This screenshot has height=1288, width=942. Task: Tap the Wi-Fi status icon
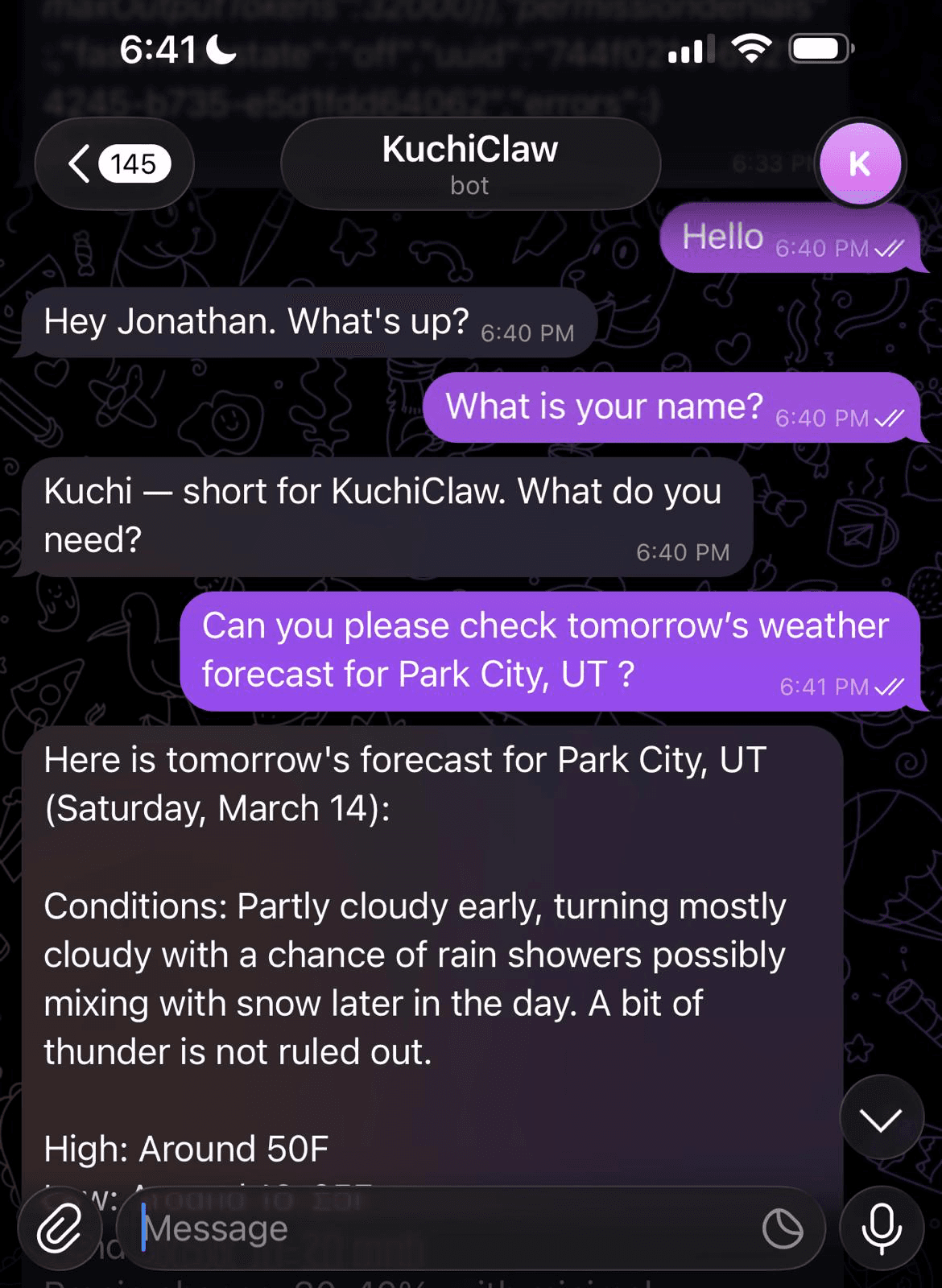(x=750, y=48)
